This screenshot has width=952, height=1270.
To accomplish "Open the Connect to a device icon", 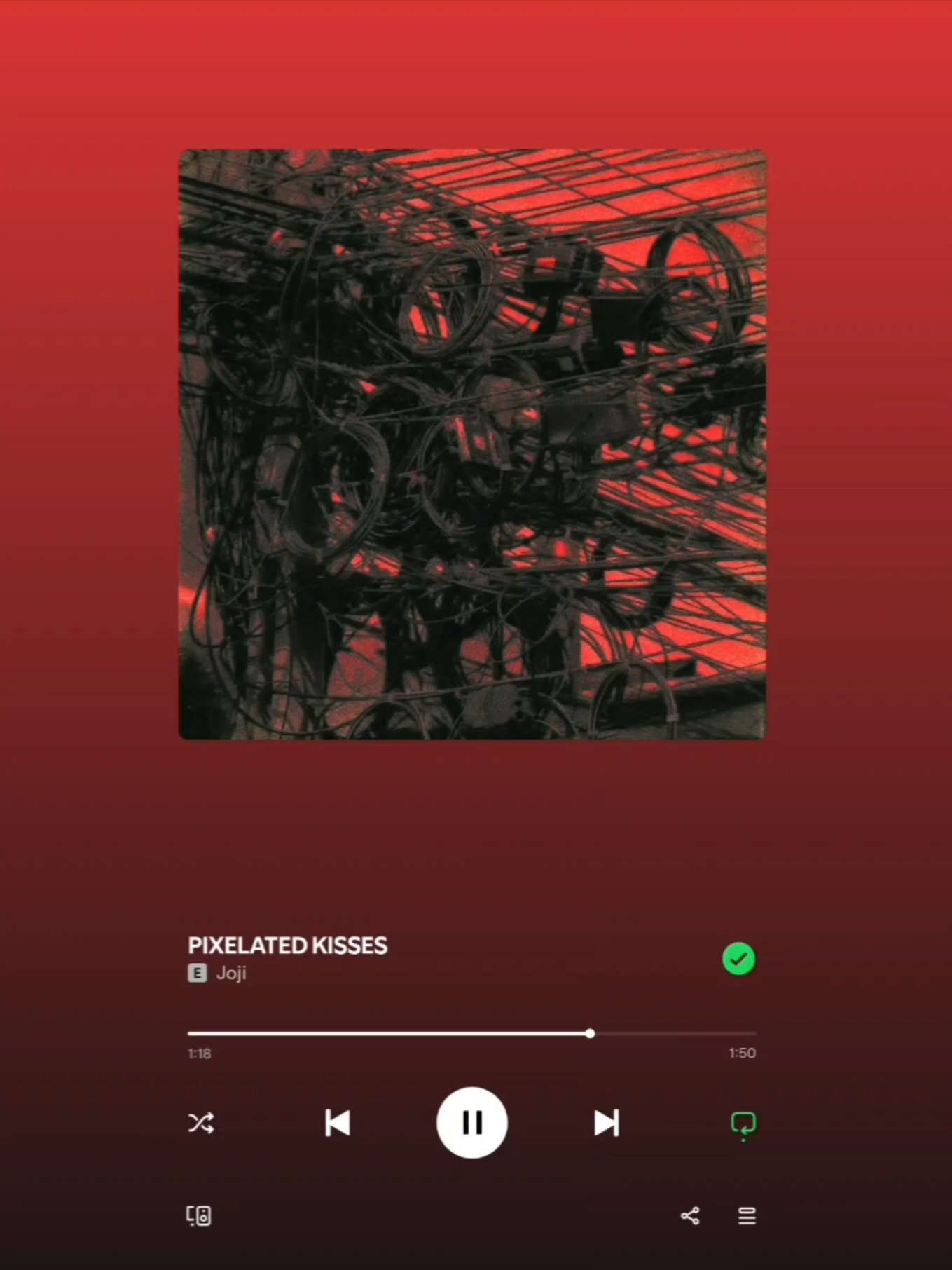I will (198, 1216).
